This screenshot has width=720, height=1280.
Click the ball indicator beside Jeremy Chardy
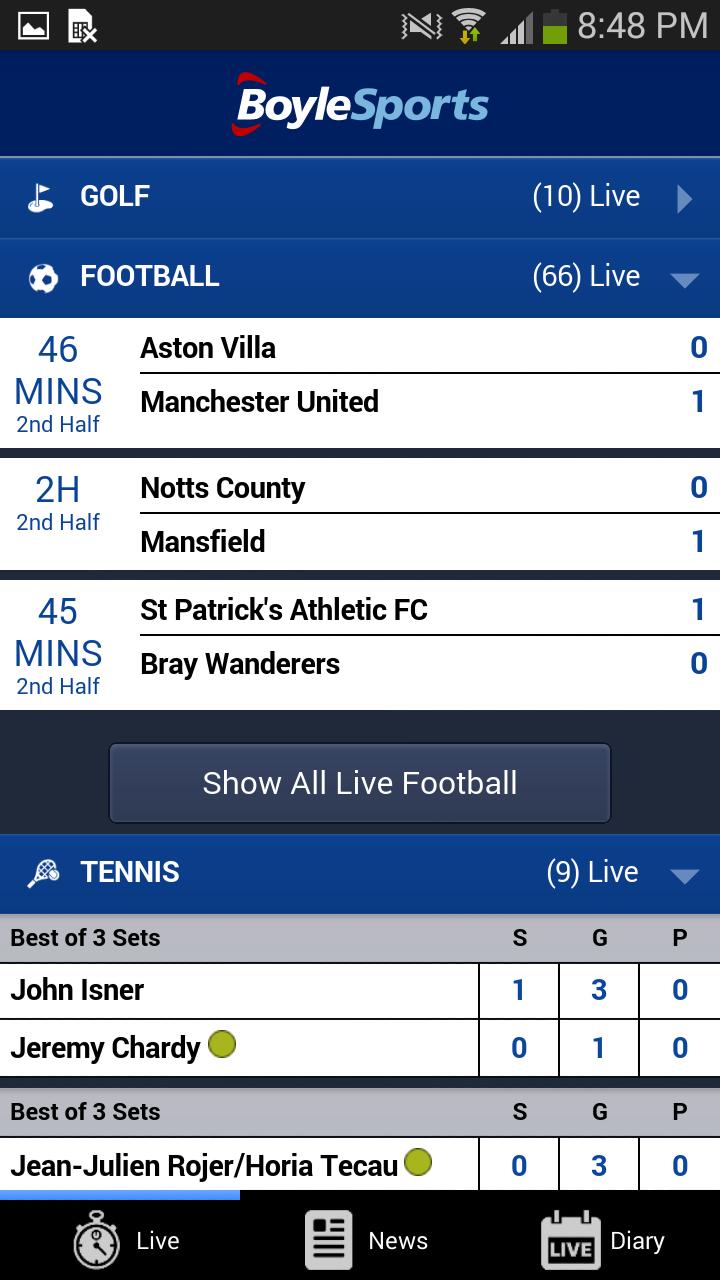(223, 1044)
